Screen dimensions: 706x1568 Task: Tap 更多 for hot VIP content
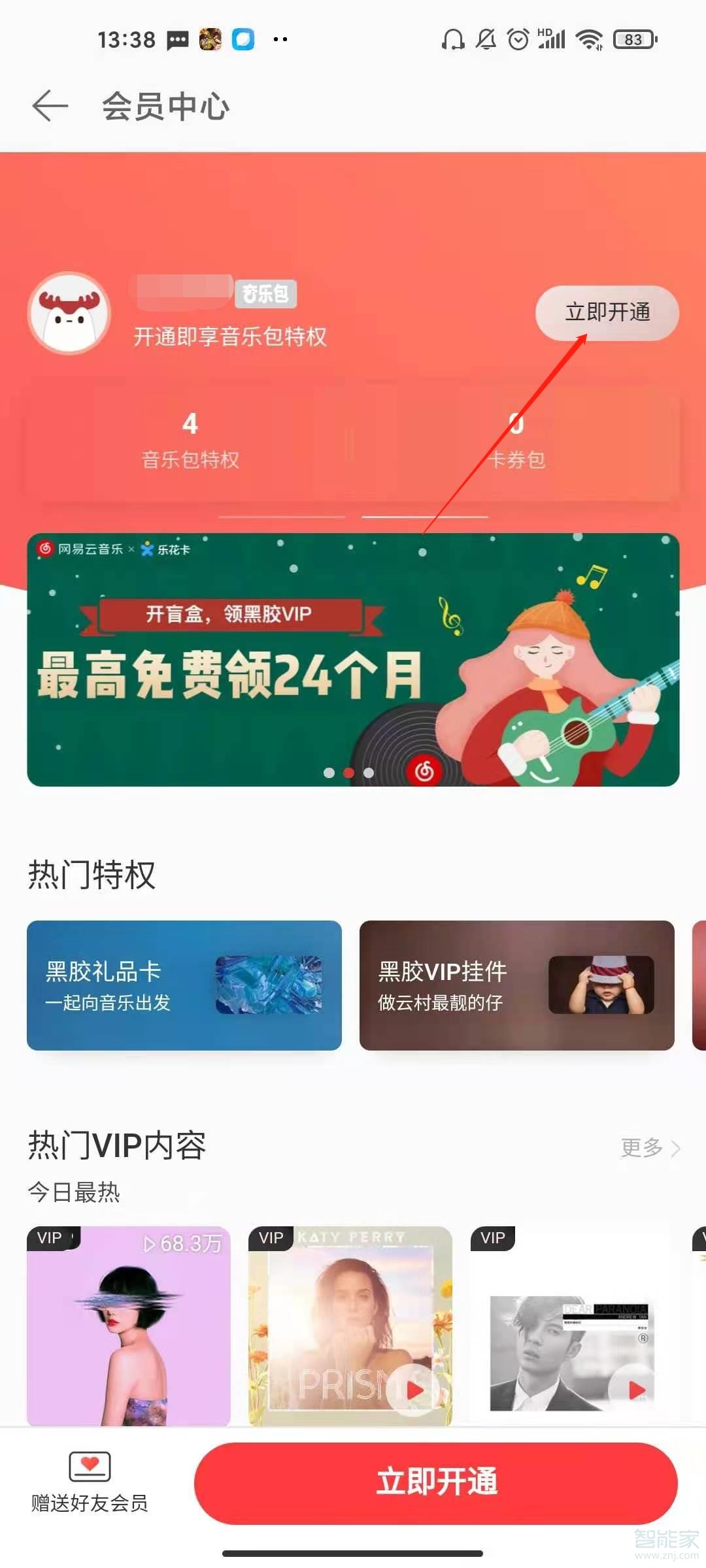point(650,1148)
